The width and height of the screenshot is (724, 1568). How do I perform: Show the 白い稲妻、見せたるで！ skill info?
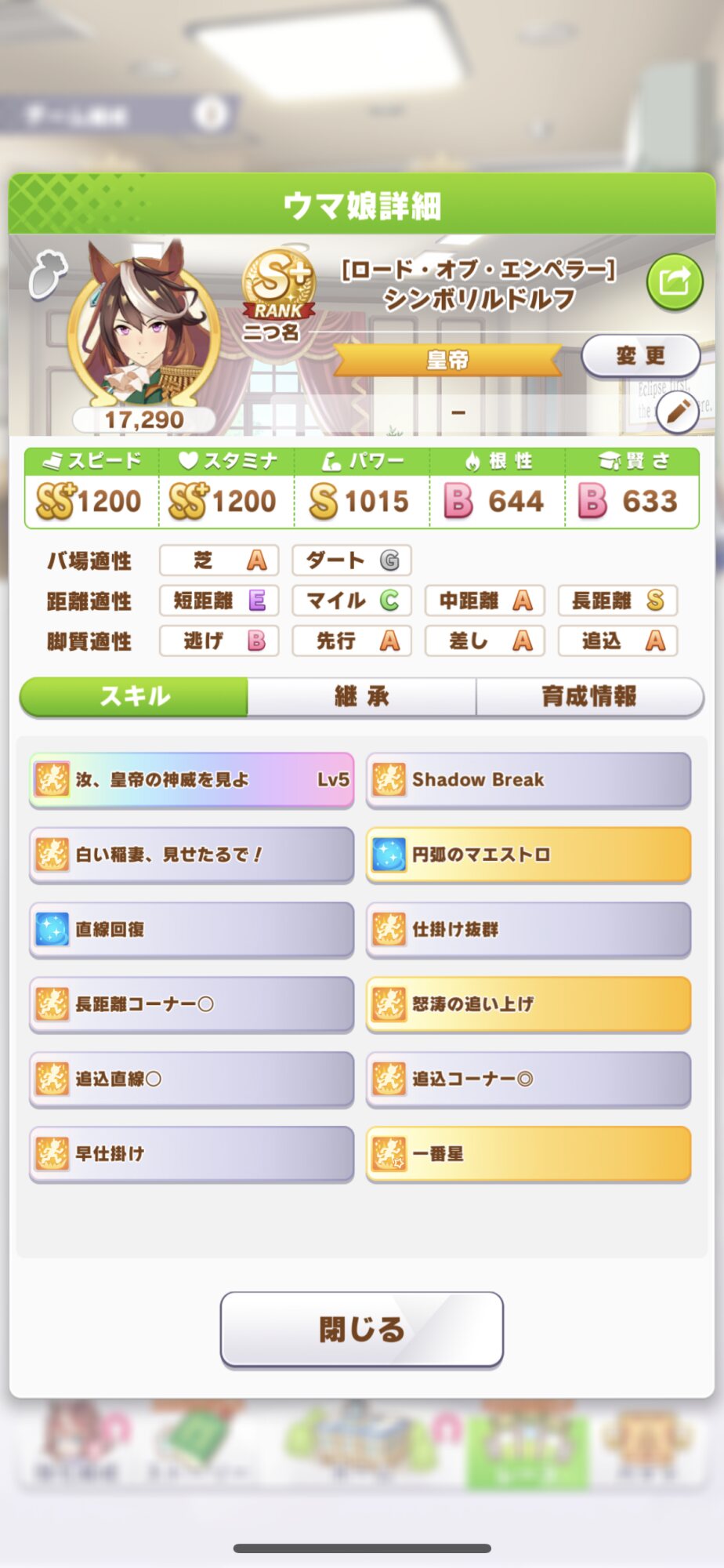tap(191, 855)
